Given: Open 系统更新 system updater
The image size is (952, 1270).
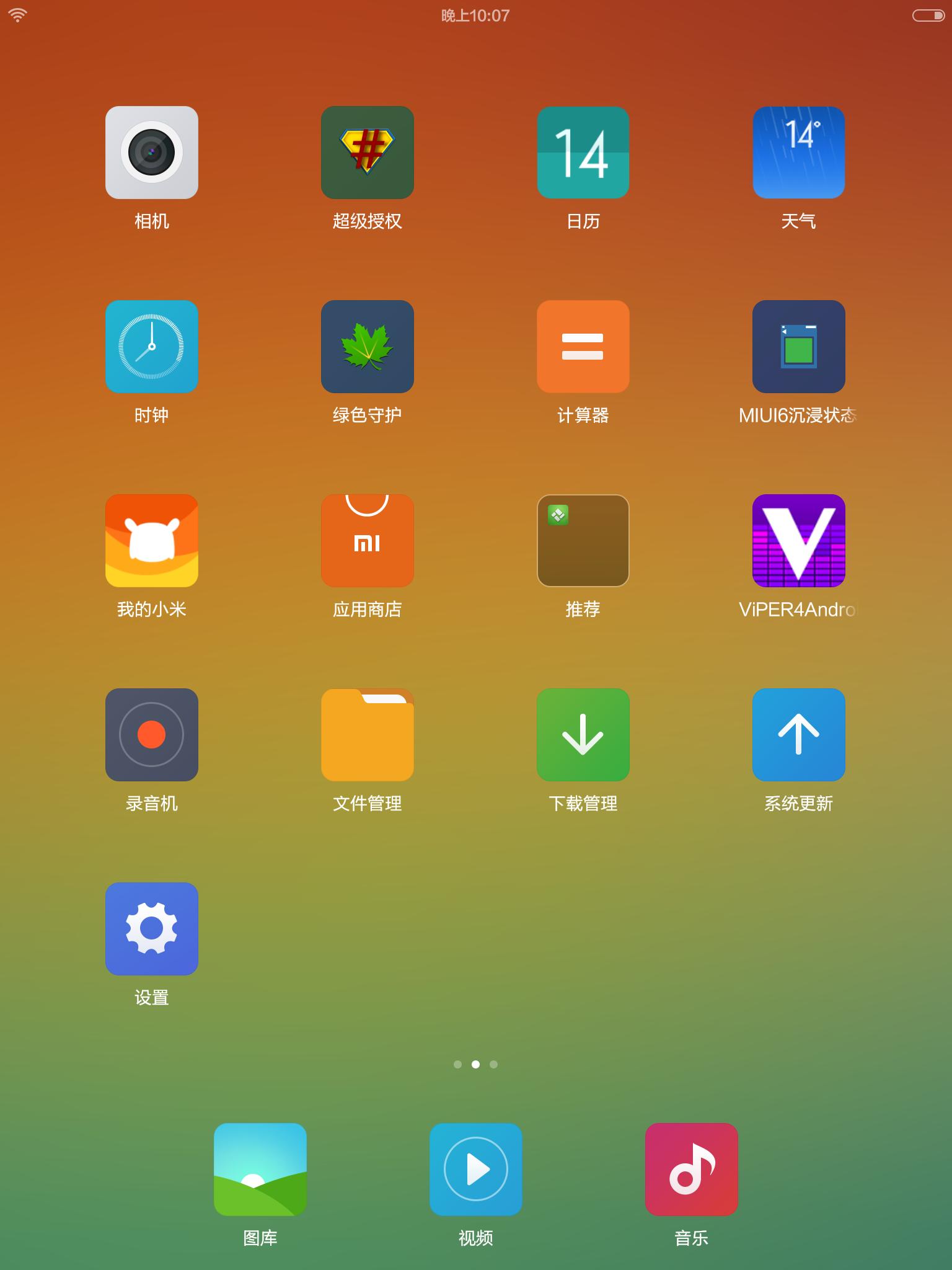Looking at the screenshot, I should click(x=798, y=735).
